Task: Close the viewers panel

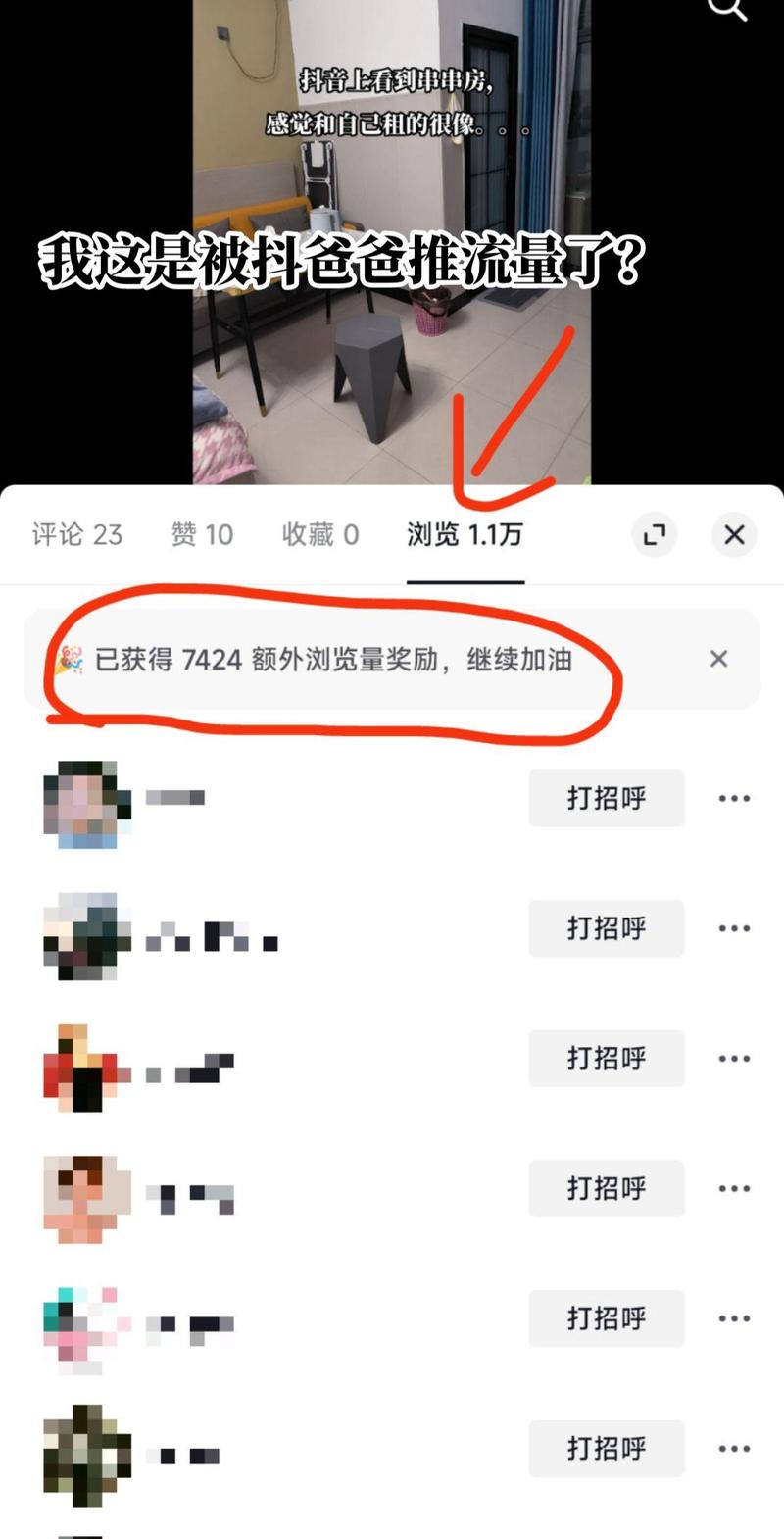Action: [734, 534]
